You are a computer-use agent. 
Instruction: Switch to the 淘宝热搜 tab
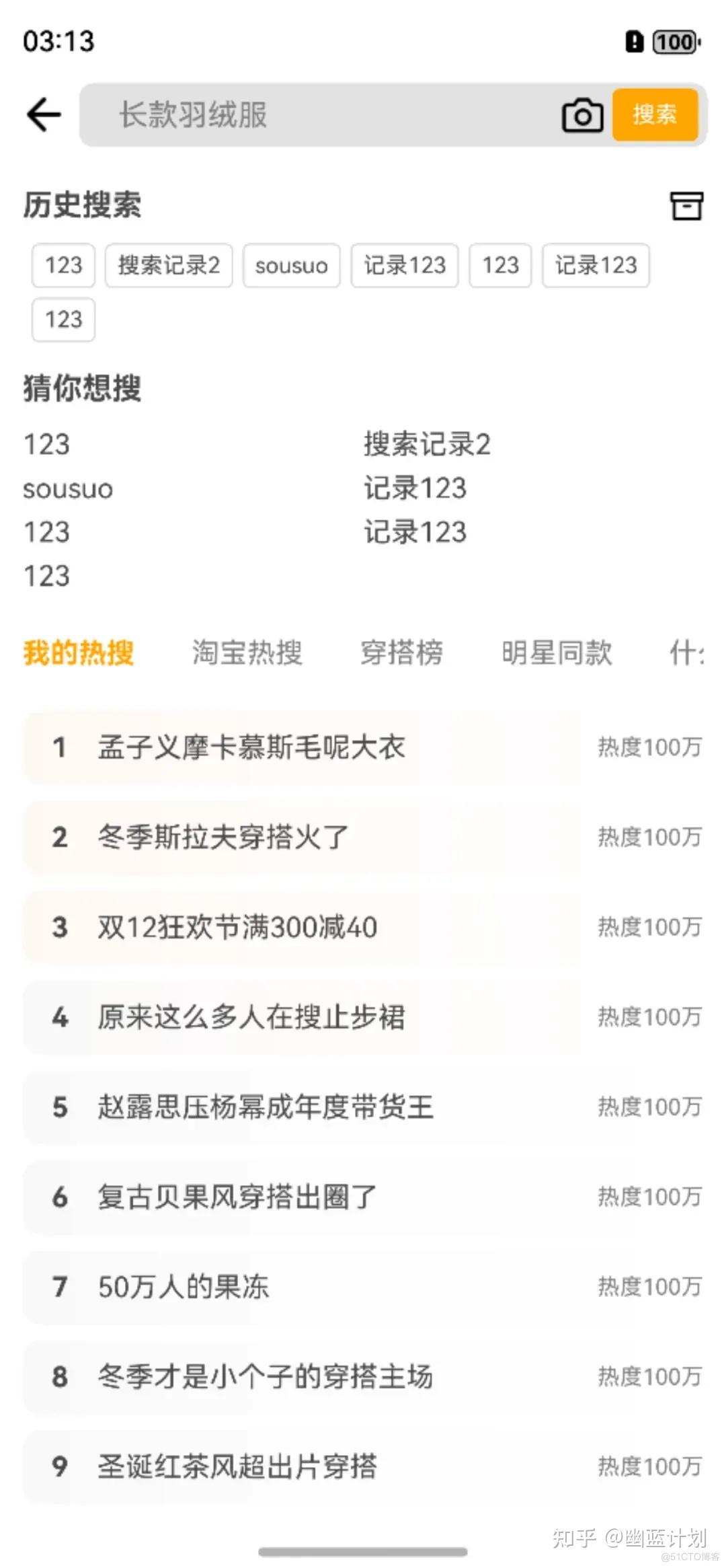[247, 652]
